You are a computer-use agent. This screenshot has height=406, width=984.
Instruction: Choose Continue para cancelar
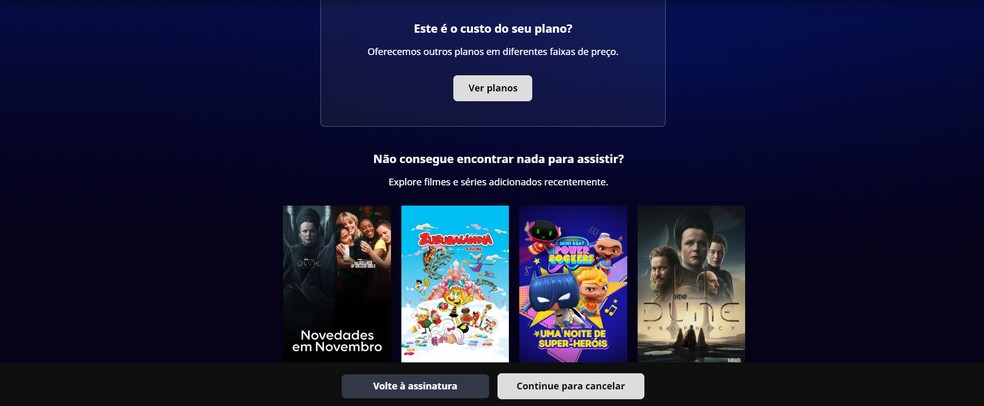tap(570, 386)
